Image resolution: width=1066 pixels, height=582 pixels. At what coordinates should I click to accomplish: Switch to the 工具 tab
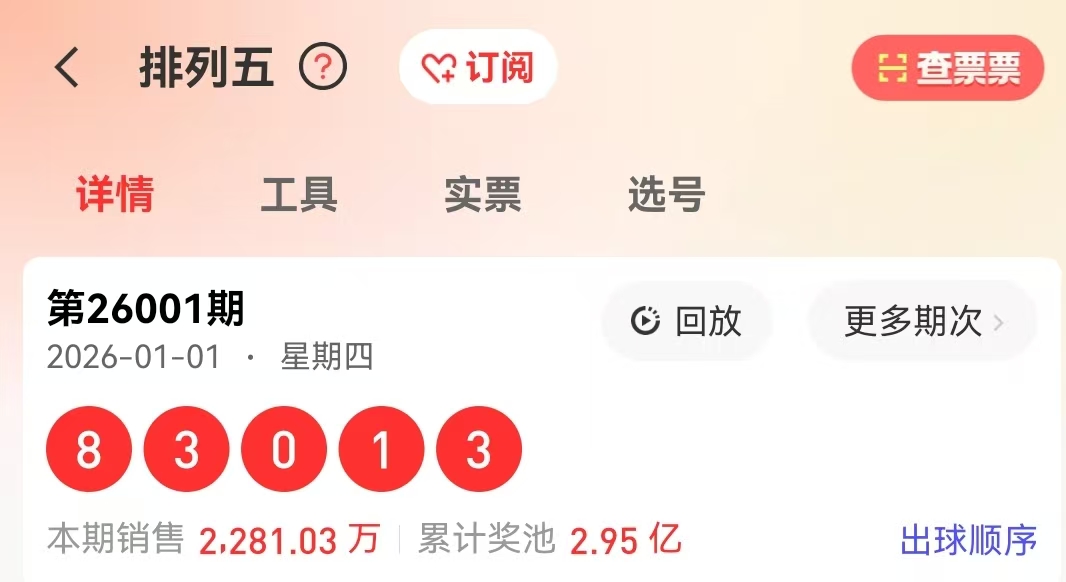299,194
